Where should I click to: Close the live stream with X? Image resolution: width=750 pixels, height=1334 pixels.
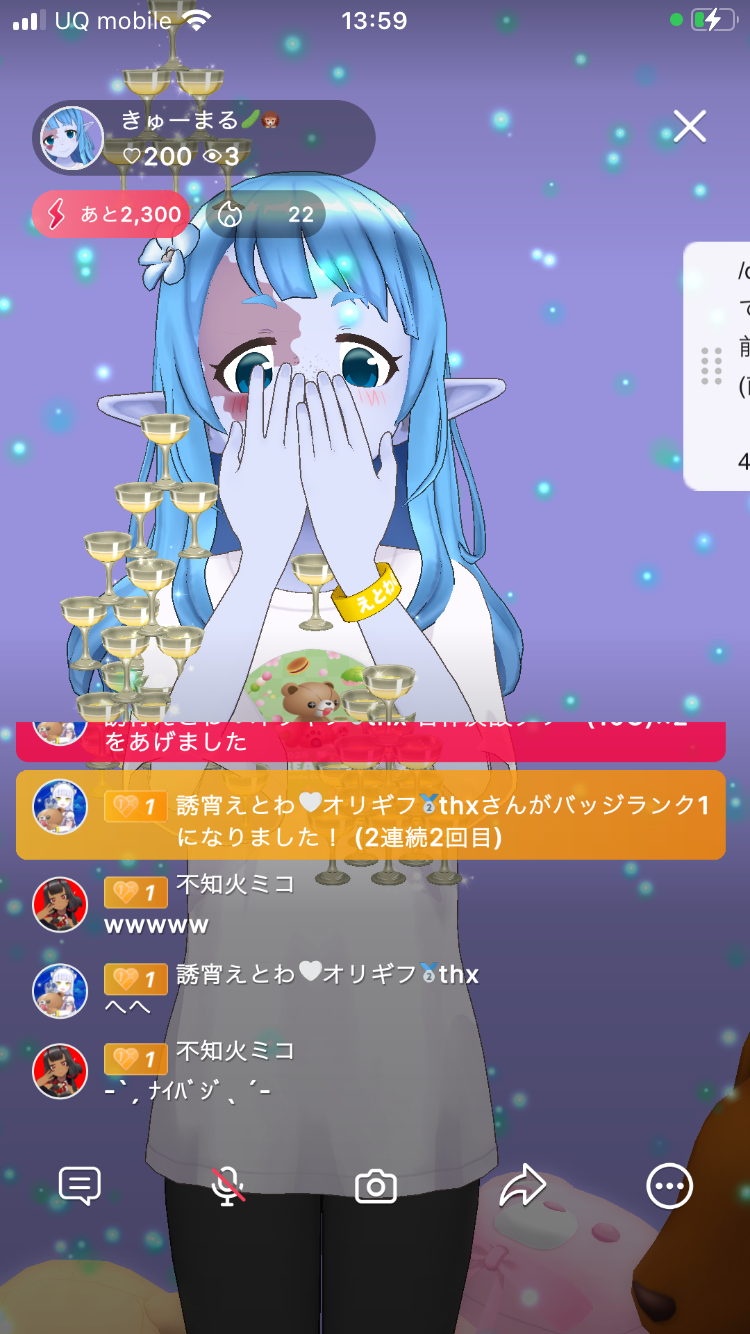(x=690, y=126)
